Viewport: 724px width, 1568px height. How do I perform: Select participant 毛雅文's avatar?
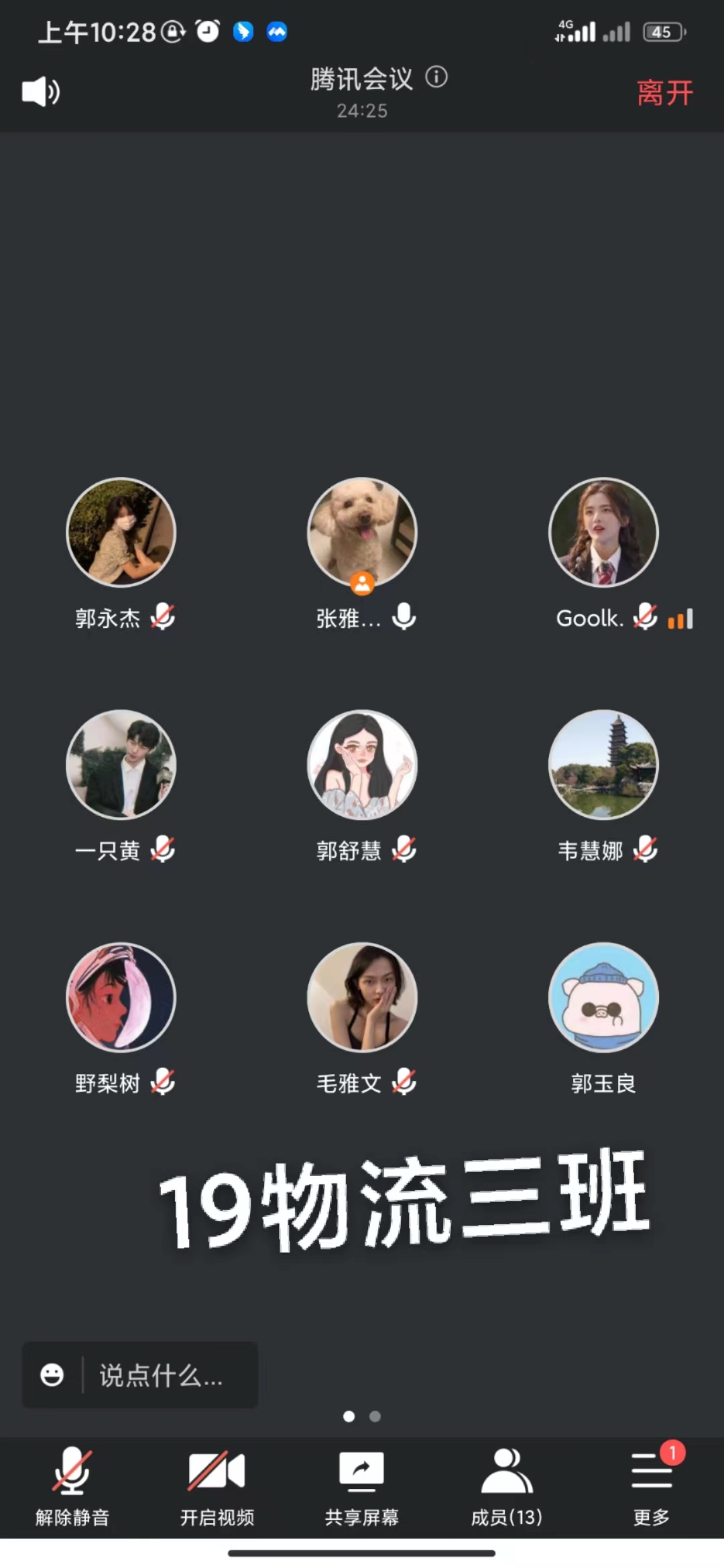tap(362, 997)
